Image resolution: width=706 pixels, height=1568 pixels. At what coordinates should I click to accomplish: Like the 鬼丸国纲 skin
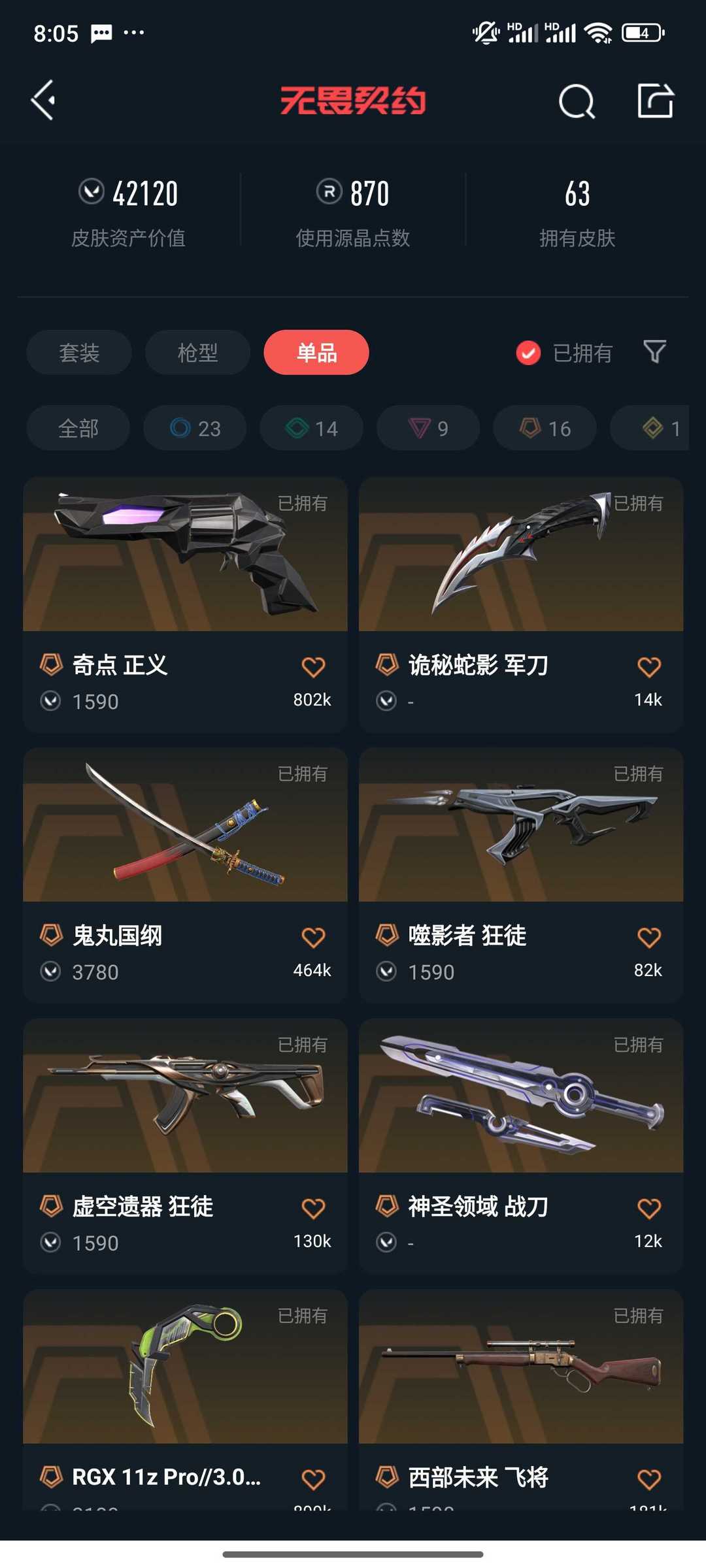pyautogui.click(x=313, y=938)
